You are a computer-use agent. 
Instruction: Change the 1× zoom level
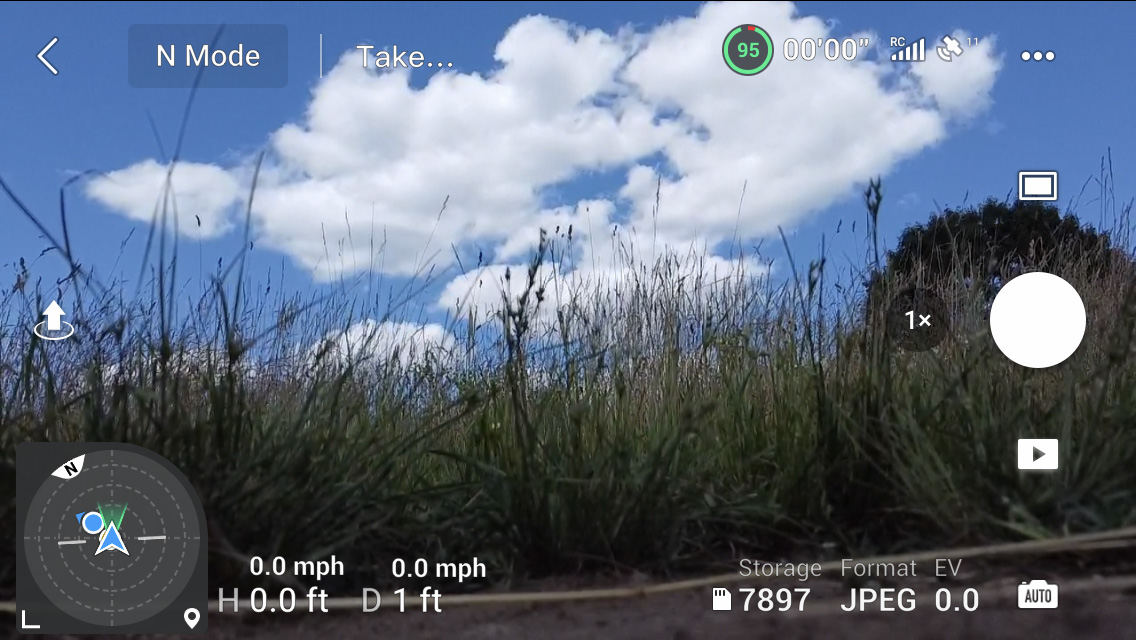click(x=917, y=320)
